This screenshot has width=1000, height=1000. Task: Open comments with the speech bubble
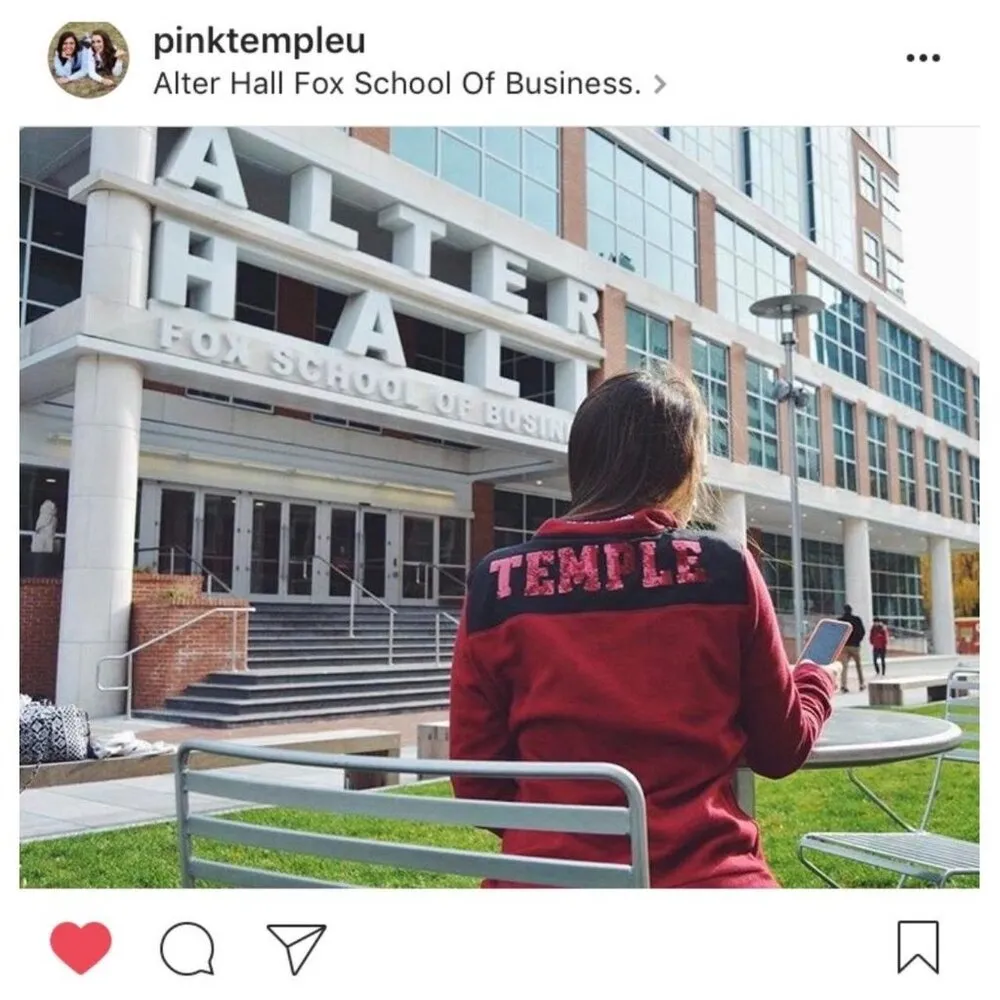[187, 947]
